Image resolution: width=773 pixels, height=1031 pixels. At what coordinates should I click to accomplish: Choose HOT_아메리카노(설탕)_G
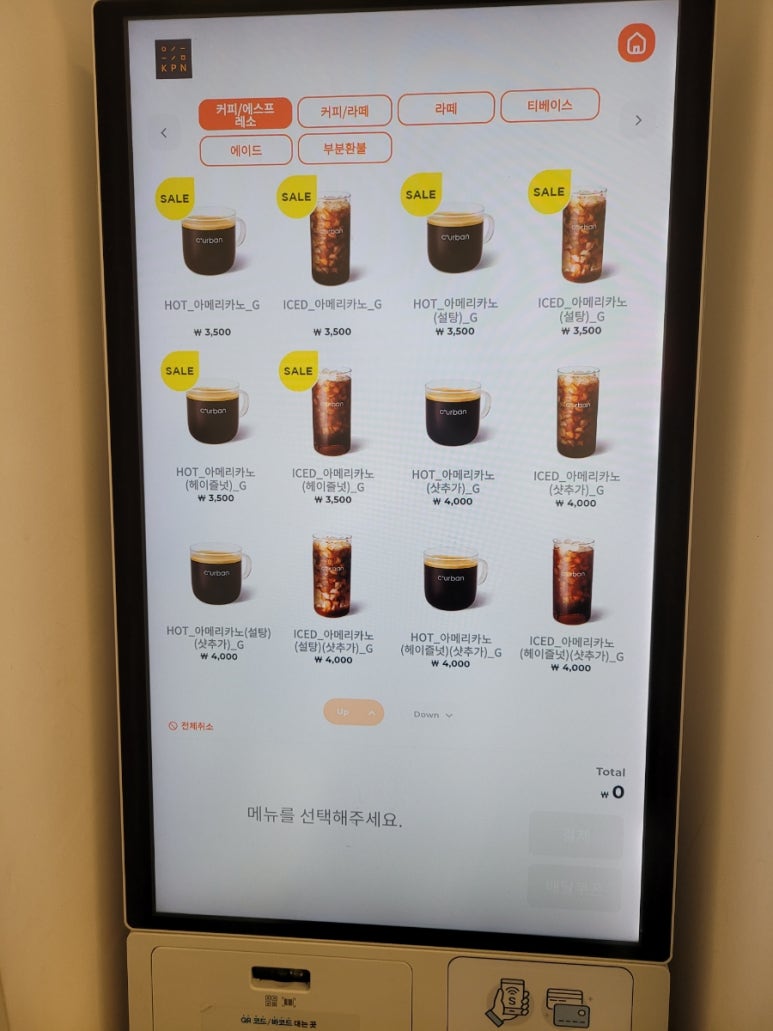tap(455, 242)
